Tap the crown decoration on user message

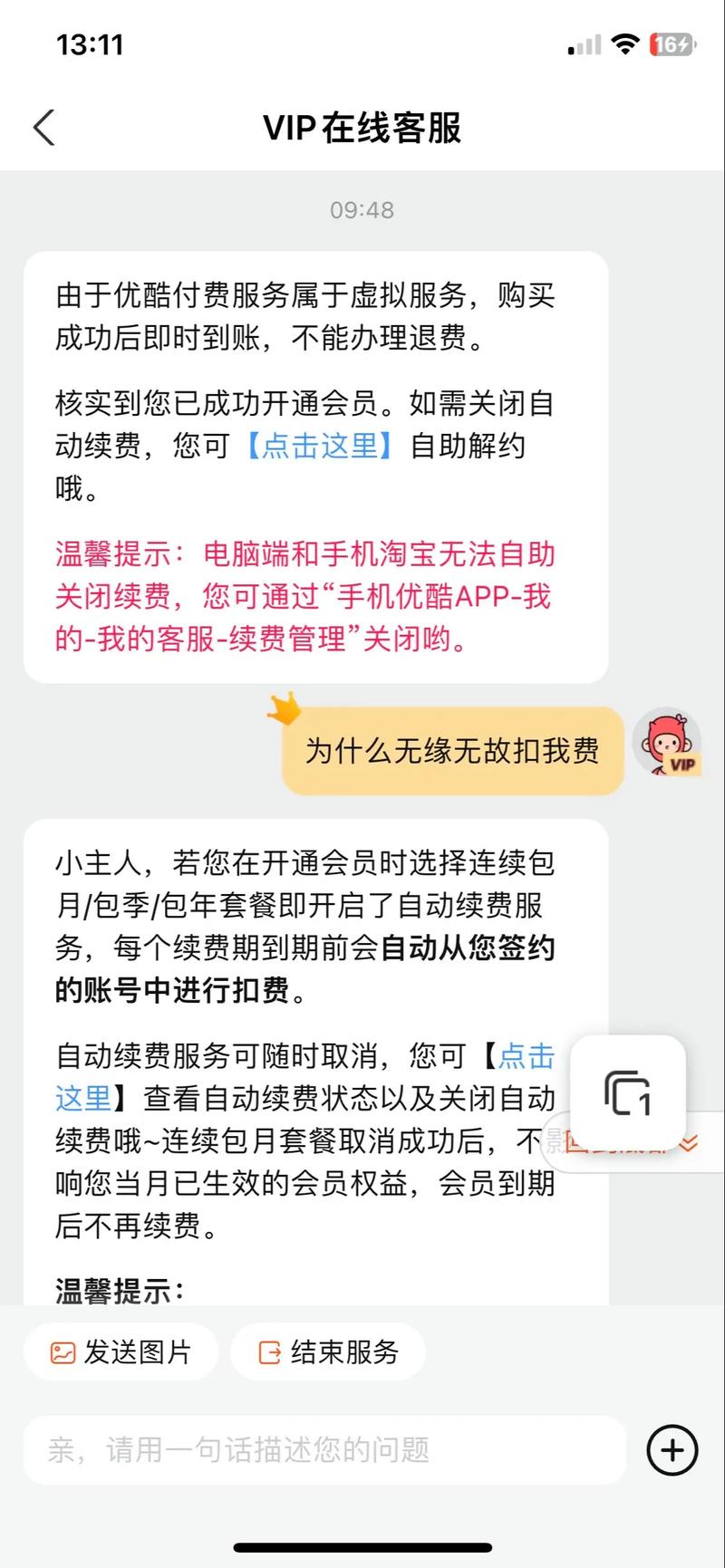283,710
